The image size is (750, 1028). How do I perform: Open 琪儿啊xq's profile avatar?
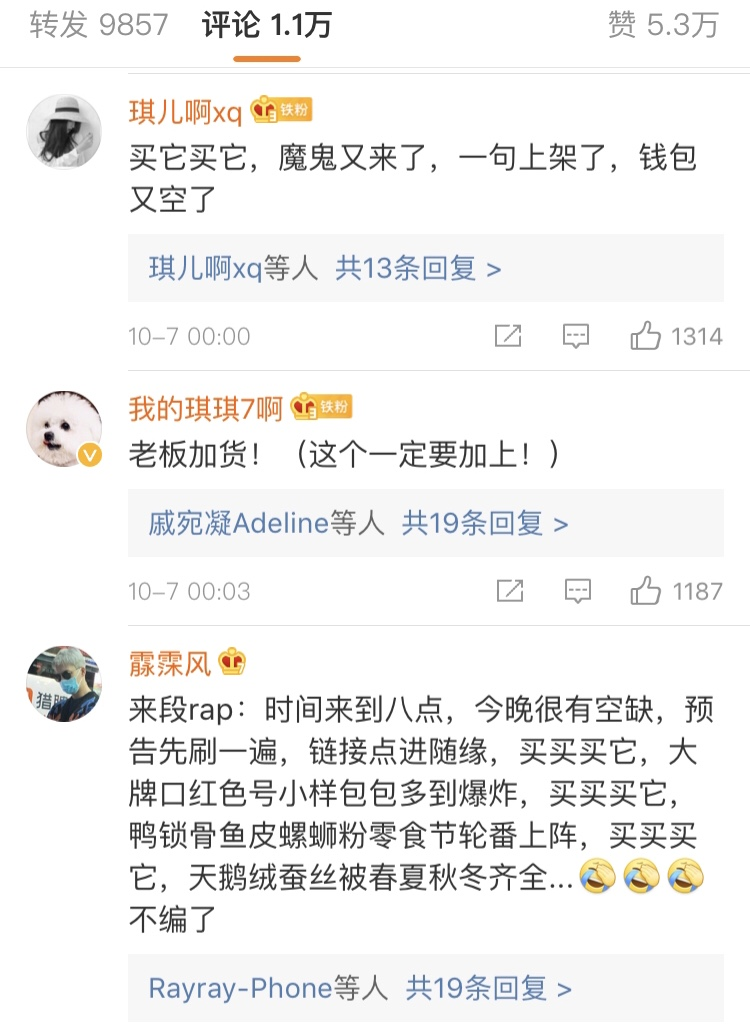pos(63,132)
